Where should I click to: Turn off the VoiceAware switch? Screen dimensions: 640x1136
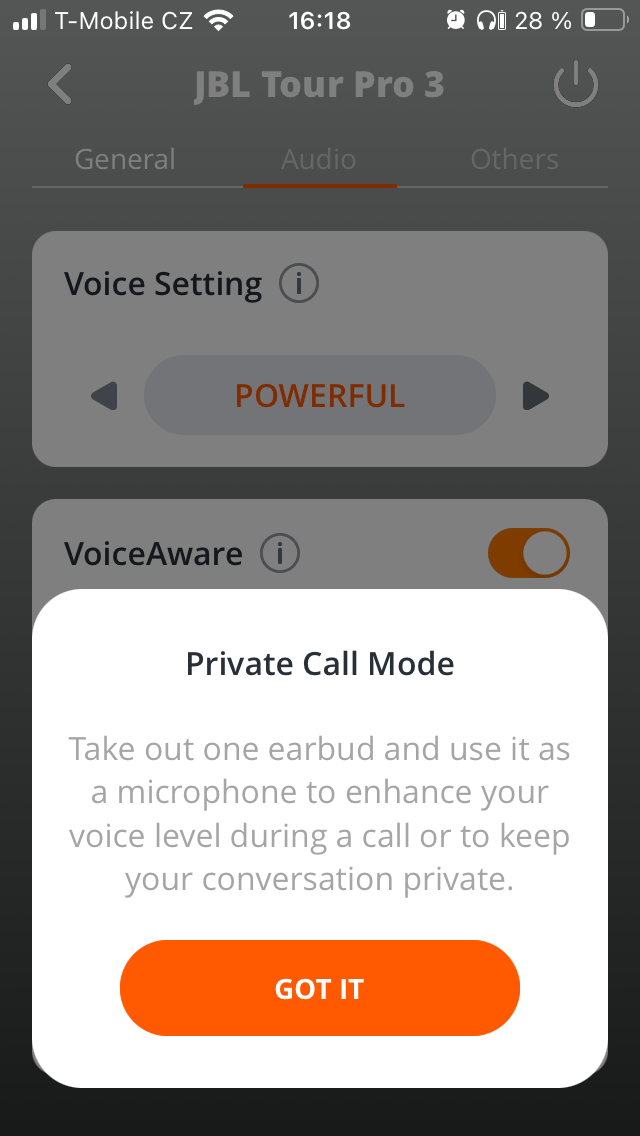coord(528,553)
